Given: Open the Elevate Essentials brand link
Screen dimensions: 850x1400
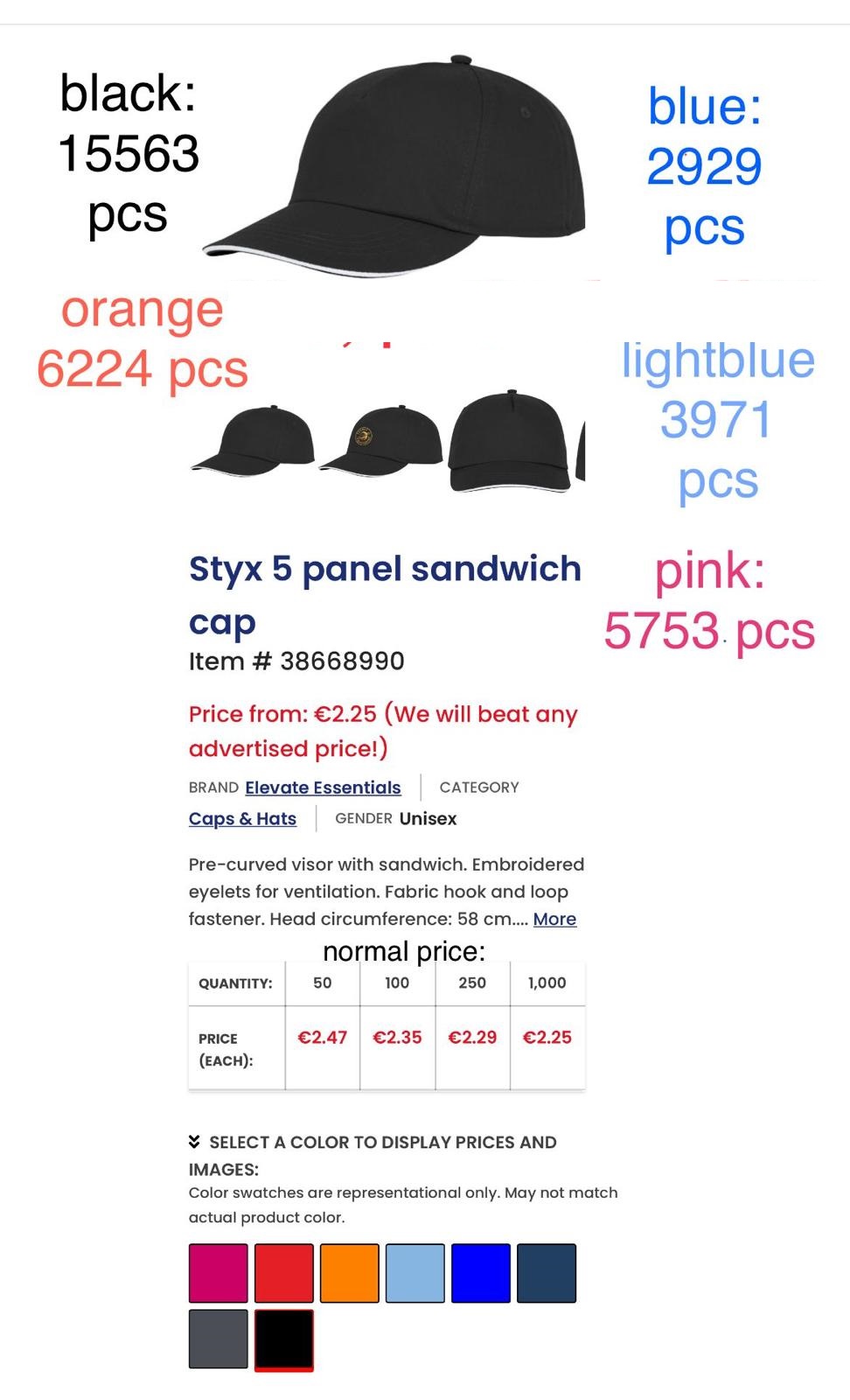Looking at the screenshot, I should [323, 787].
